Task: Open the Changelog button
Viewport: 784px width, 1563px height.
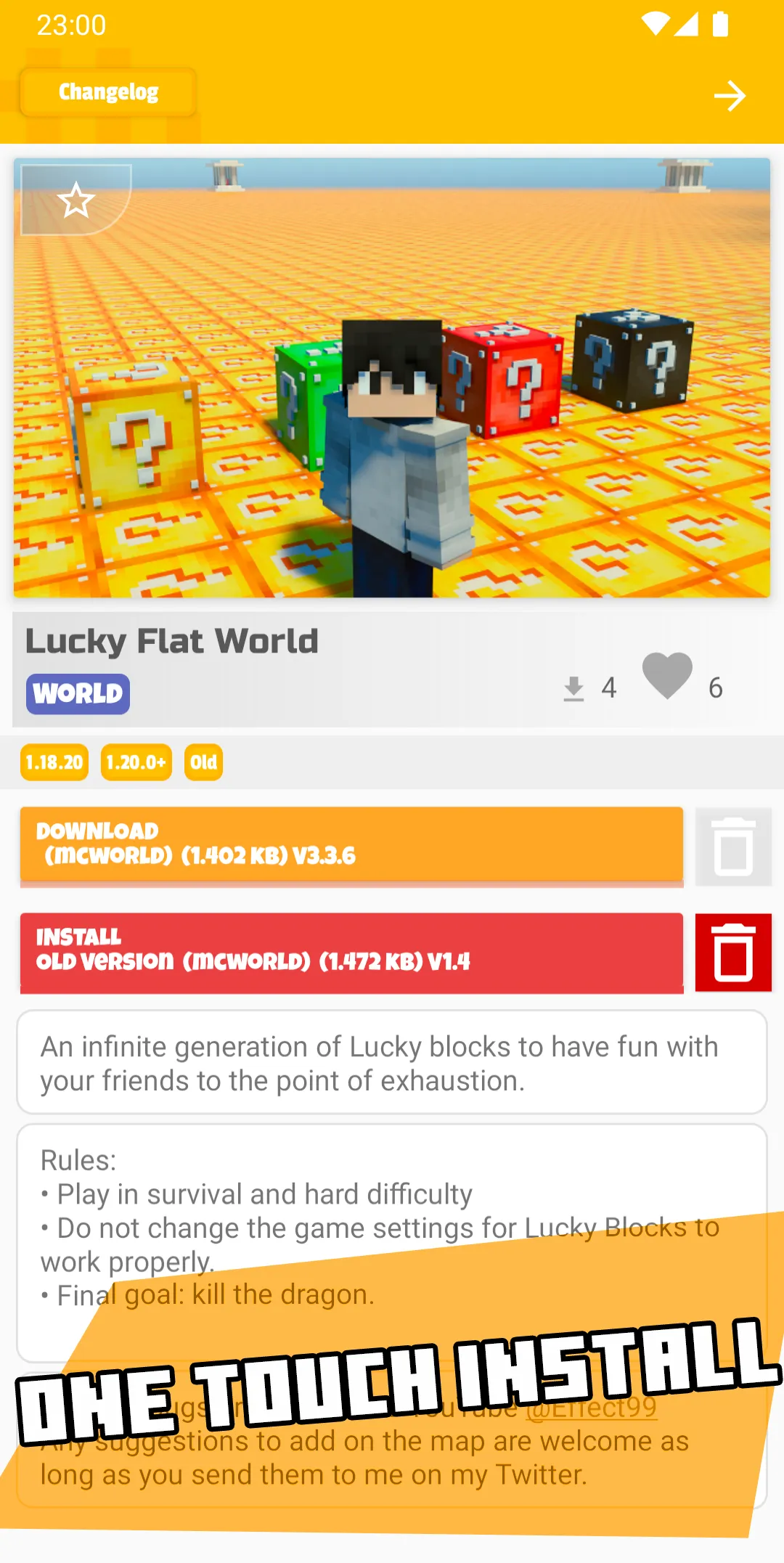Action: point(108,92)
